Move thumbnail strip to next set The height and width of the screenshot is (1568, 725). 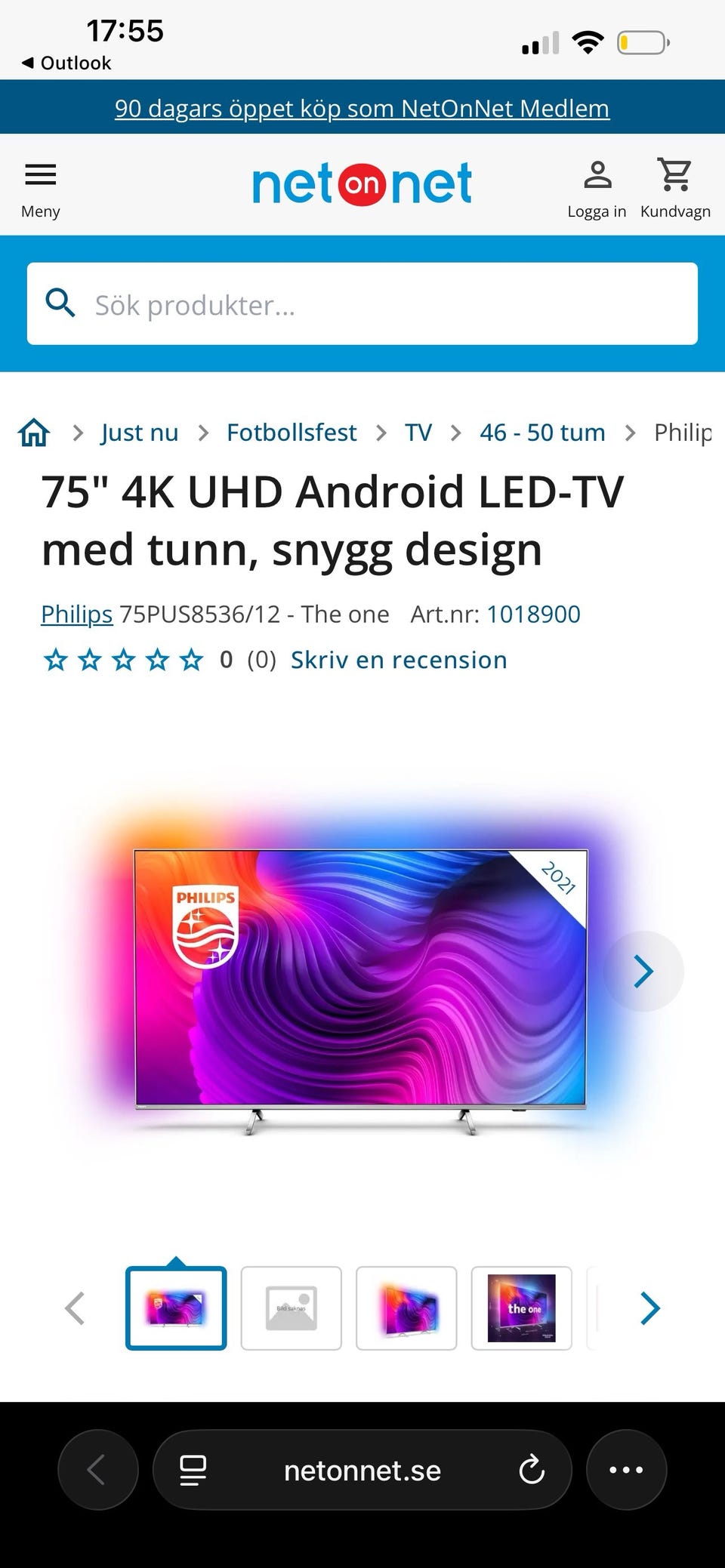click(650, 1308)
